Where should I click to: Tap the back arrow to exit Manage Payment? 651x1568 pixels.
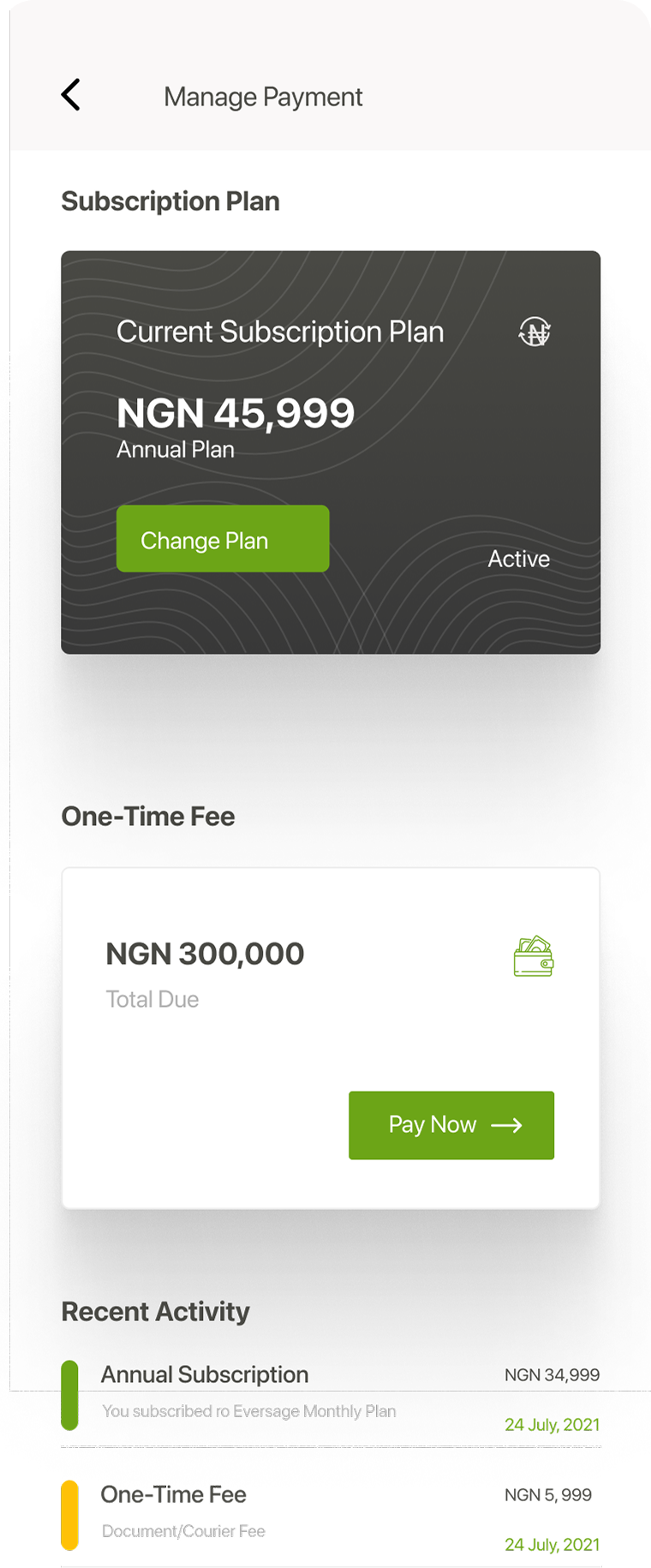click(71, 95)
